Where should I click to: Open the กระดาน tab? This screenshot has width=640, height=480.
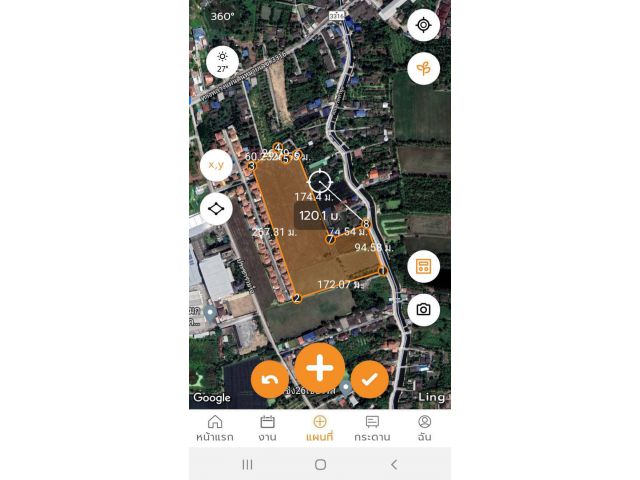(372, 428)
